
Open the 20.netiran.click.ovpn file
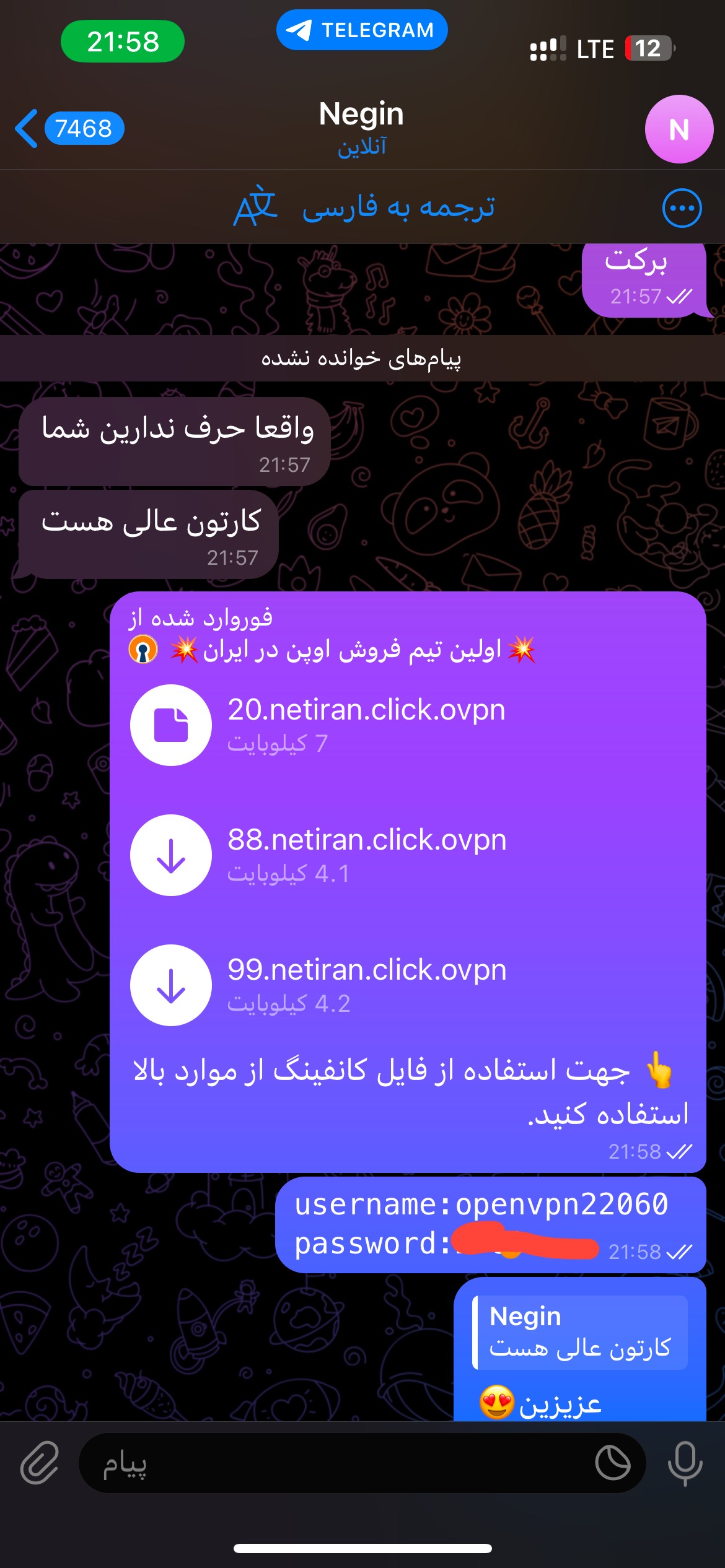pos(171,725)
